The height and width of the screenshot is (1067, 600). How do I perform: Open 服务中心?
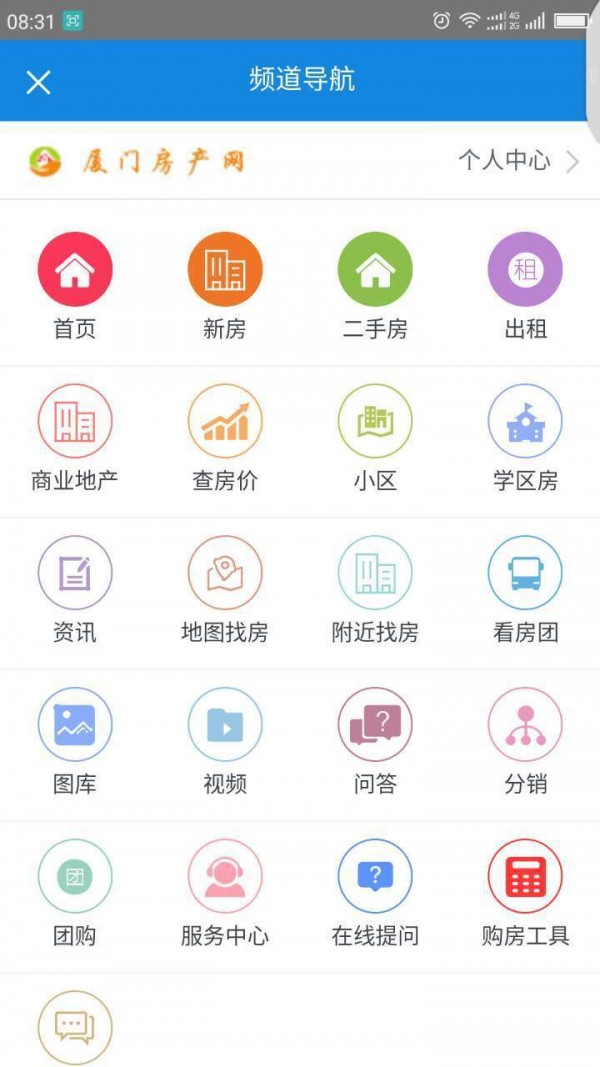tap(225, 877)
